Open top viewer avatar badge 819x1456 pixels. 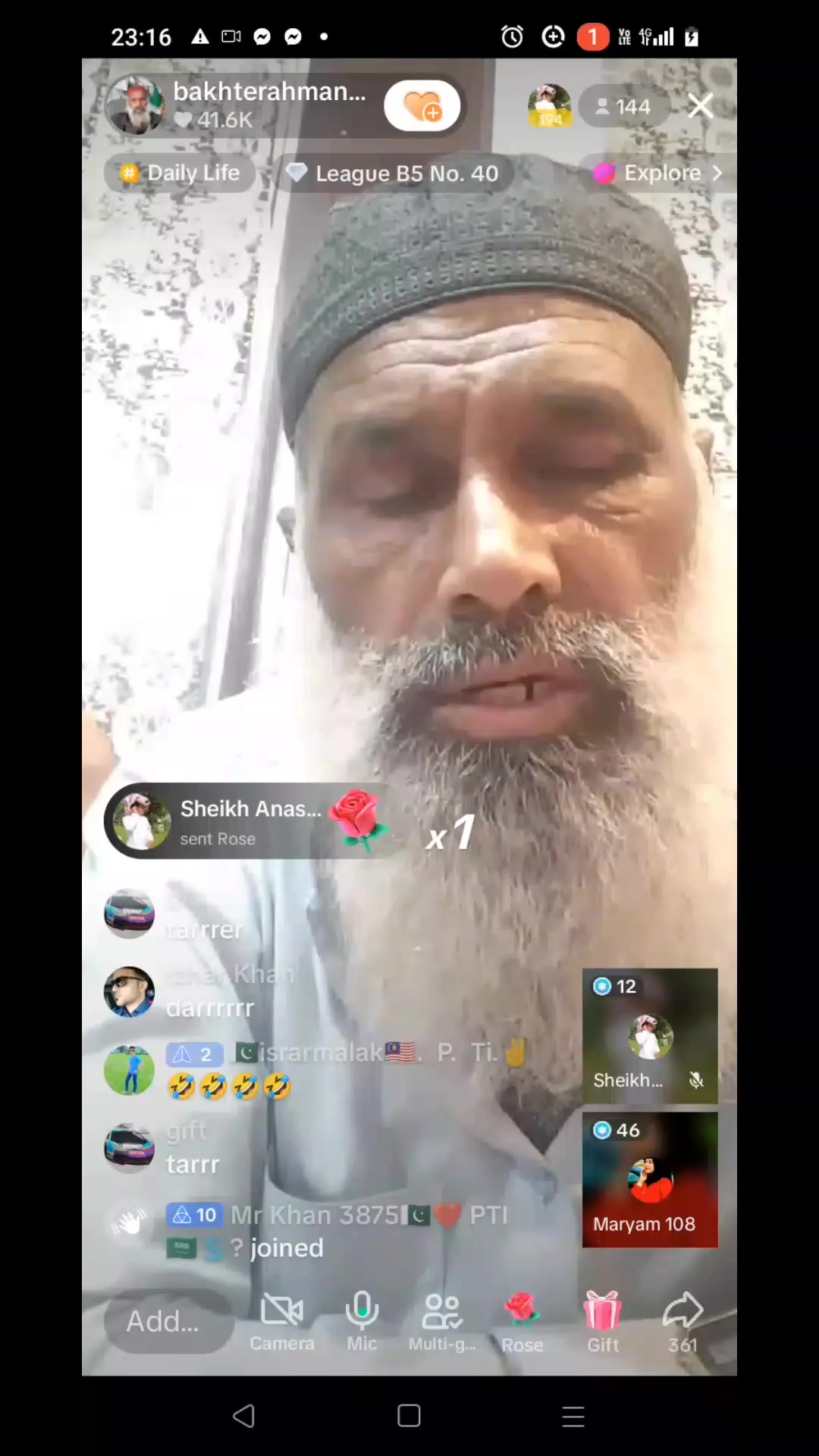(550, 105)
